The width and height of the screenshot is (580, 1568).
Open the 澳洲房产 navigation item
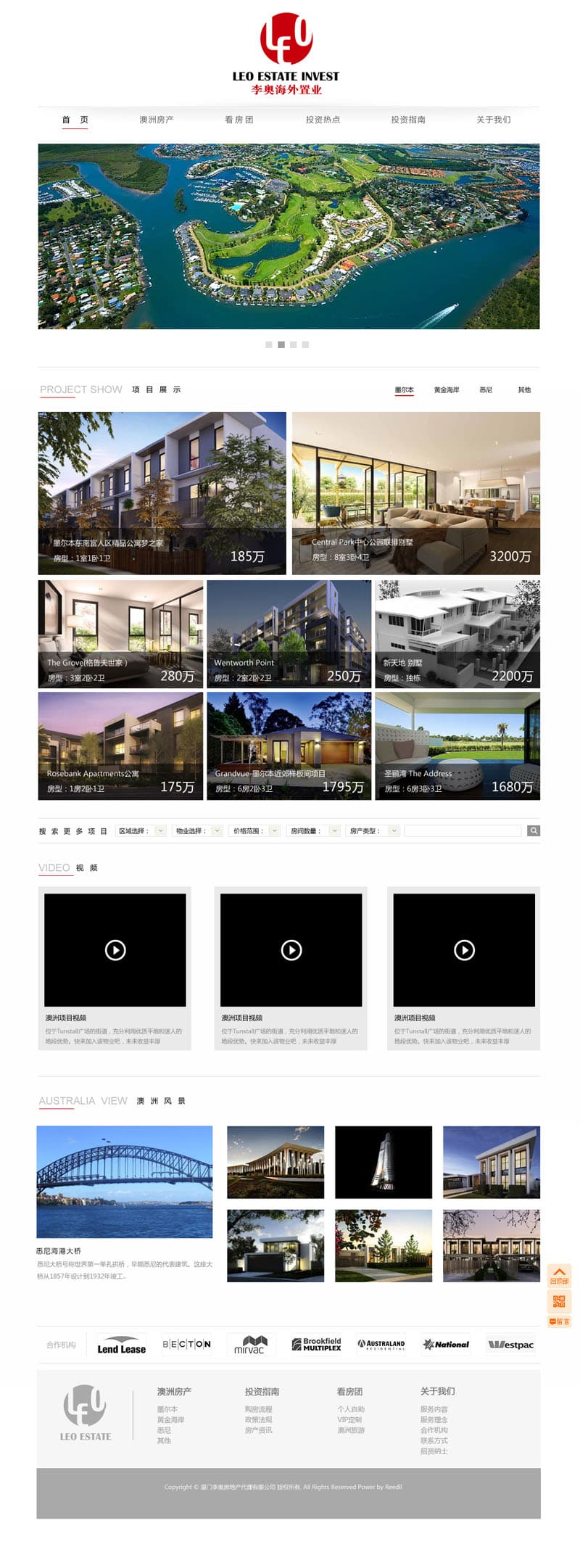click(x=157, y=120)
